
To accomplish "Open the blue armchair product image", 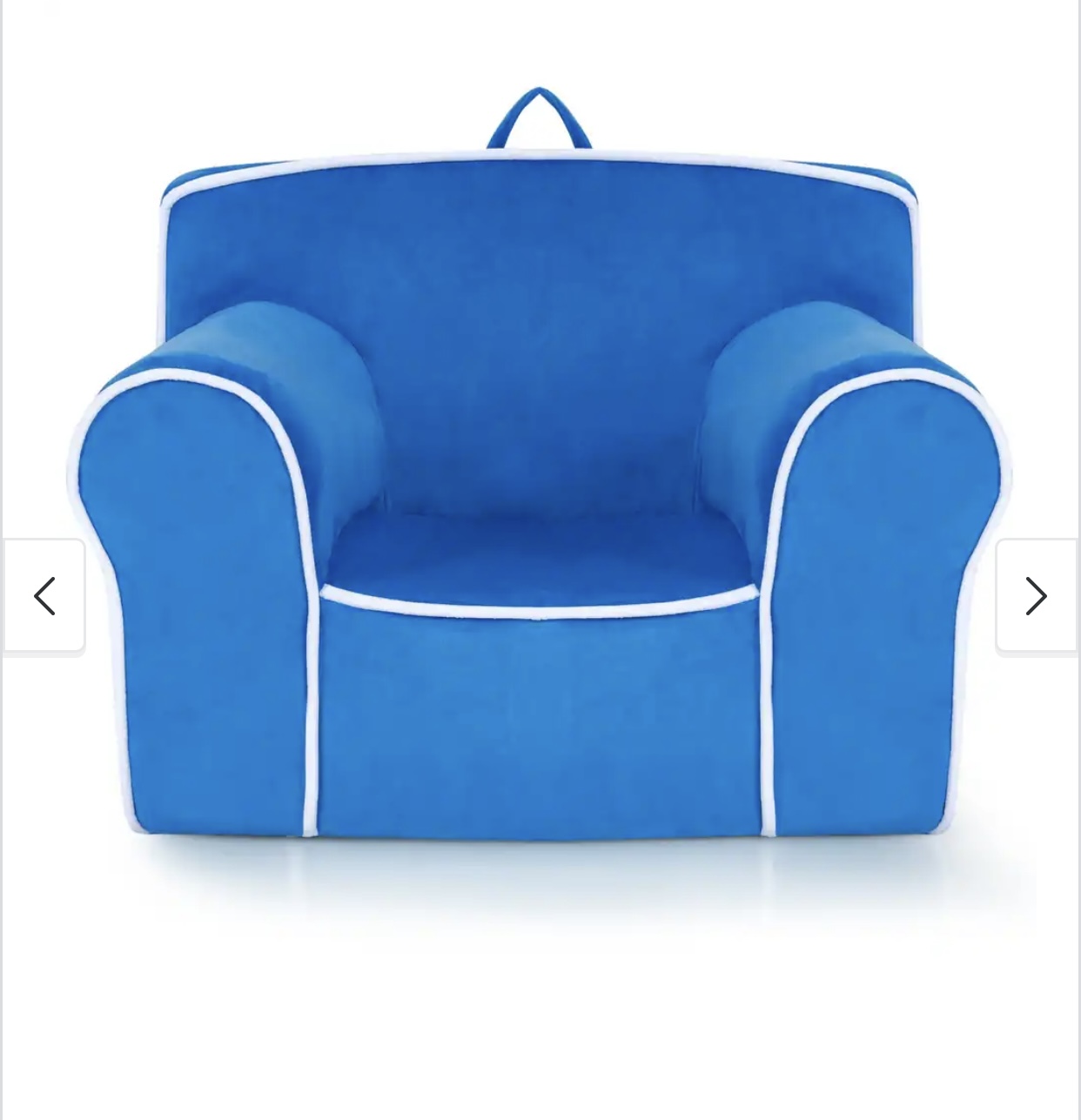I will click(540, 487).
